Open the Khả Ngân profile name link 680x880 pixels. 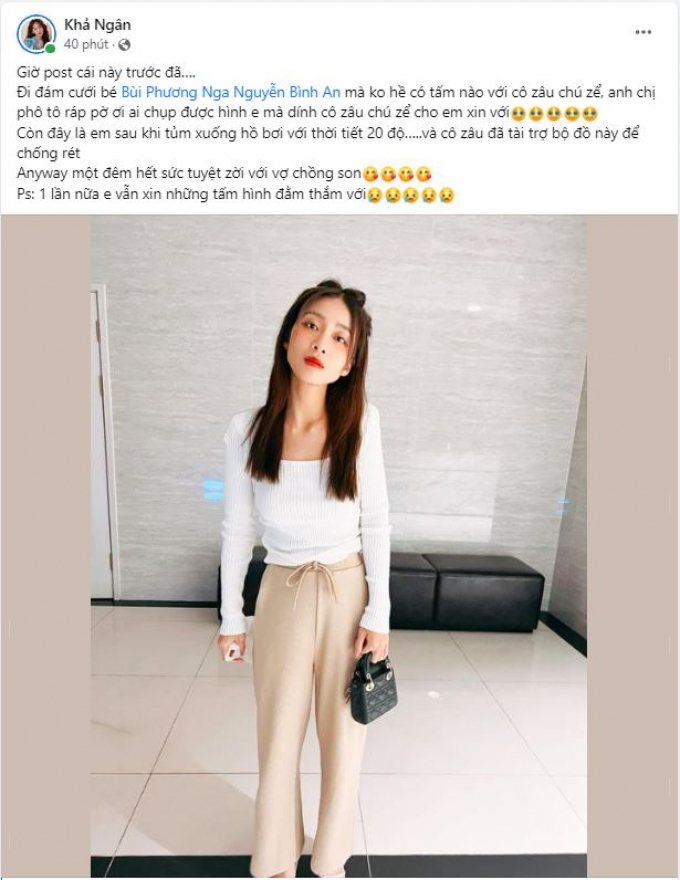[x=97, y=24]
